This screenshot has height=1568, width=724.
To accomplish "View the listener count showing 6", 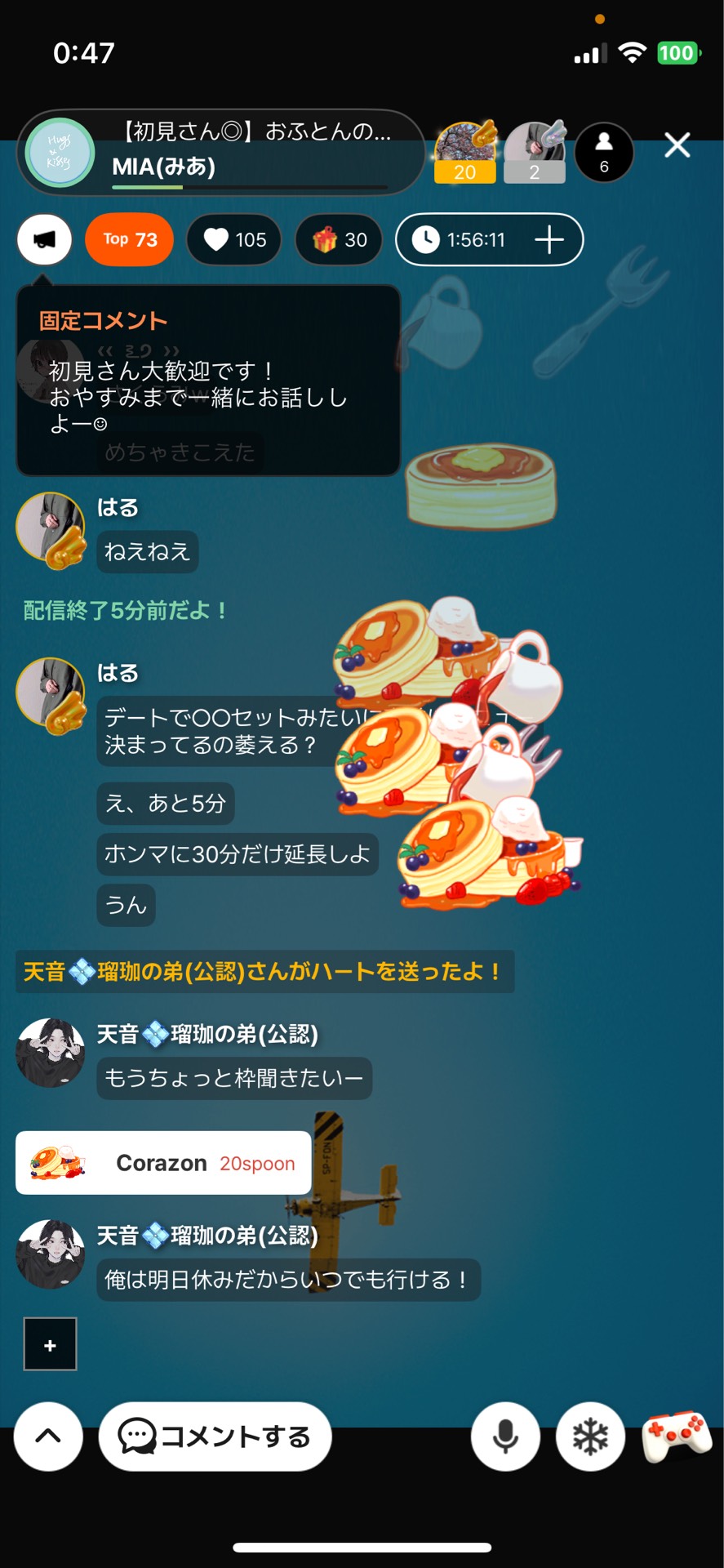I will [x=604, y=154].
